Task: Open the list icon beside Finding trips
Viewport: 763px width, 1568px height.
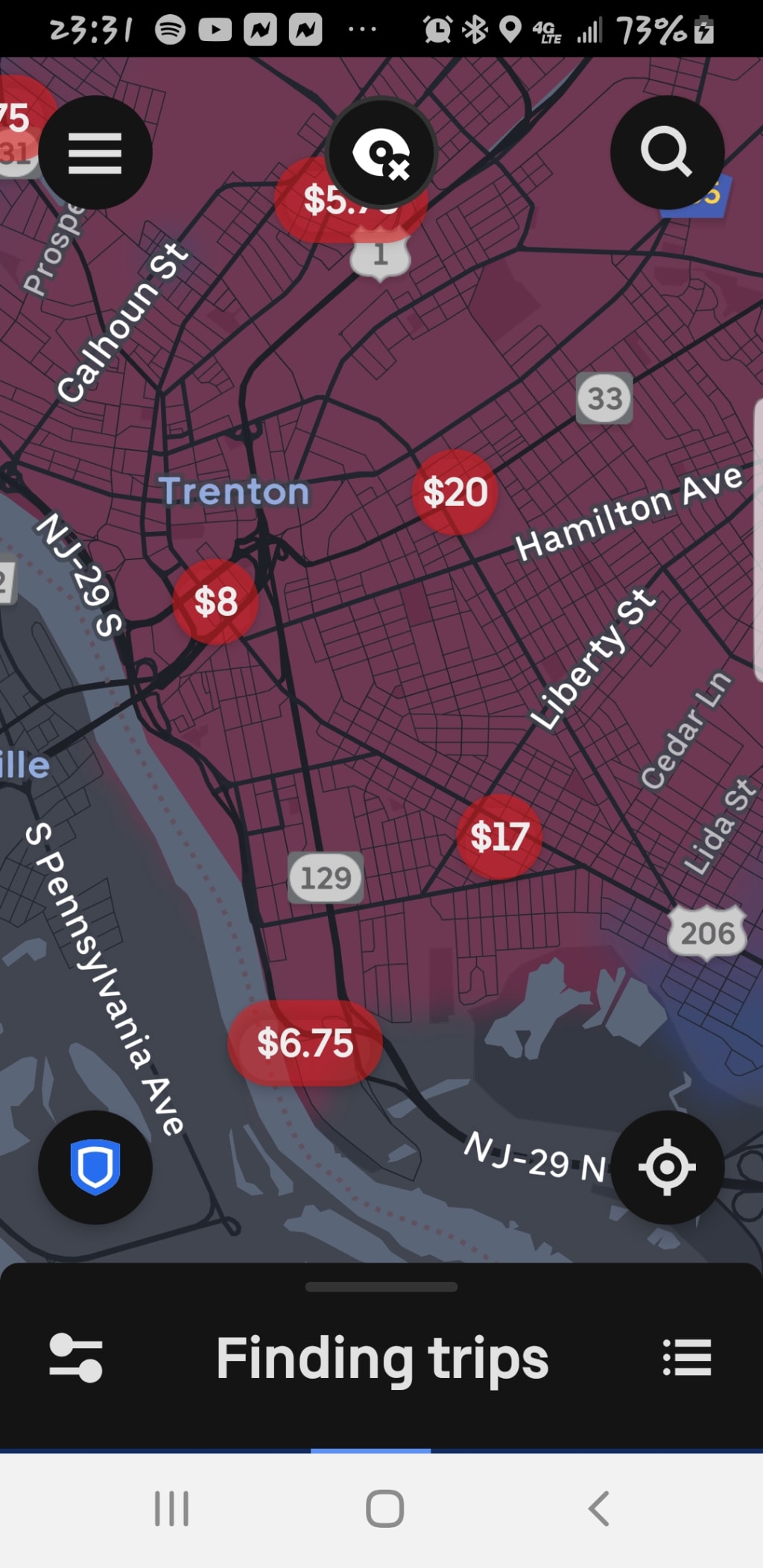Action: 687,1357
